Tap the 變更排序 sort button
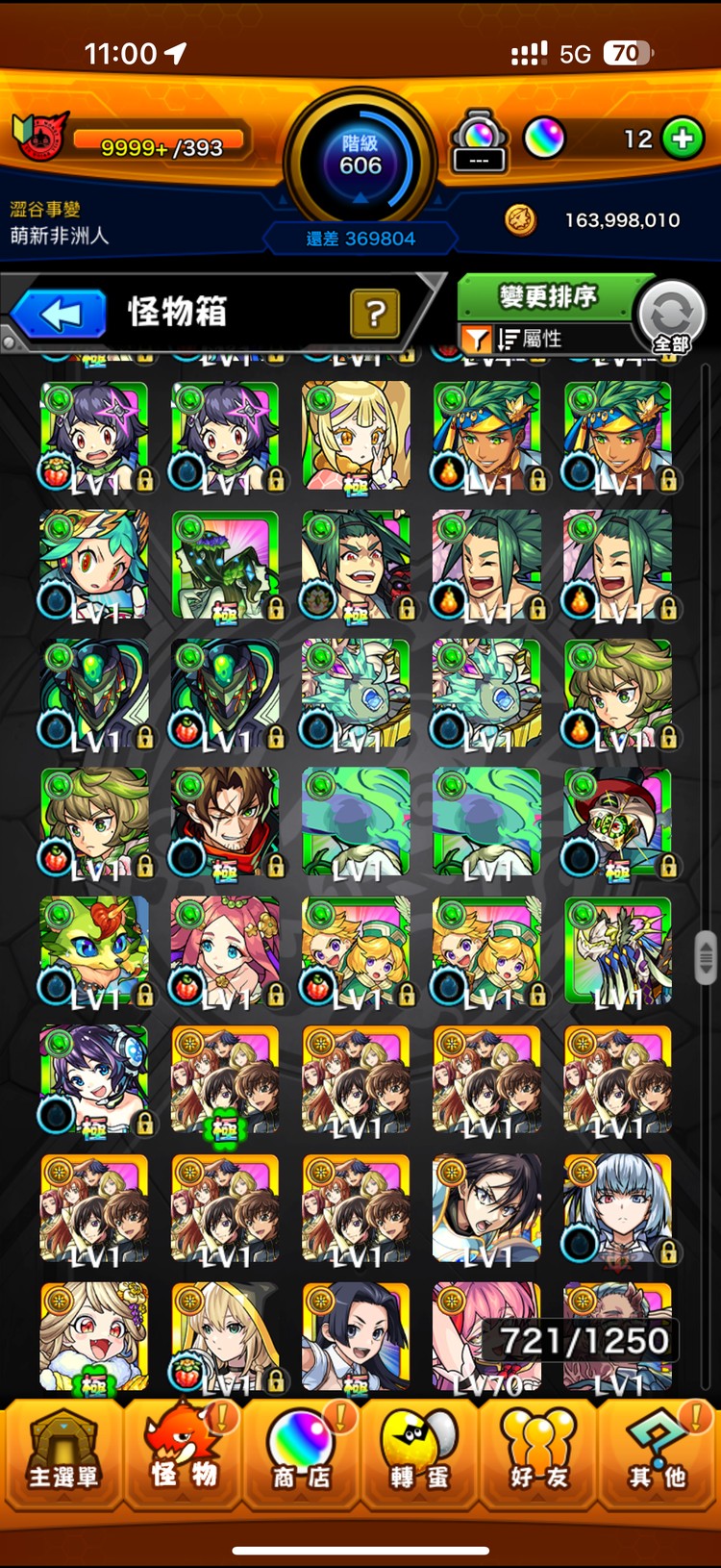Viewport: 721px width, 1568px height. point(547,297)
